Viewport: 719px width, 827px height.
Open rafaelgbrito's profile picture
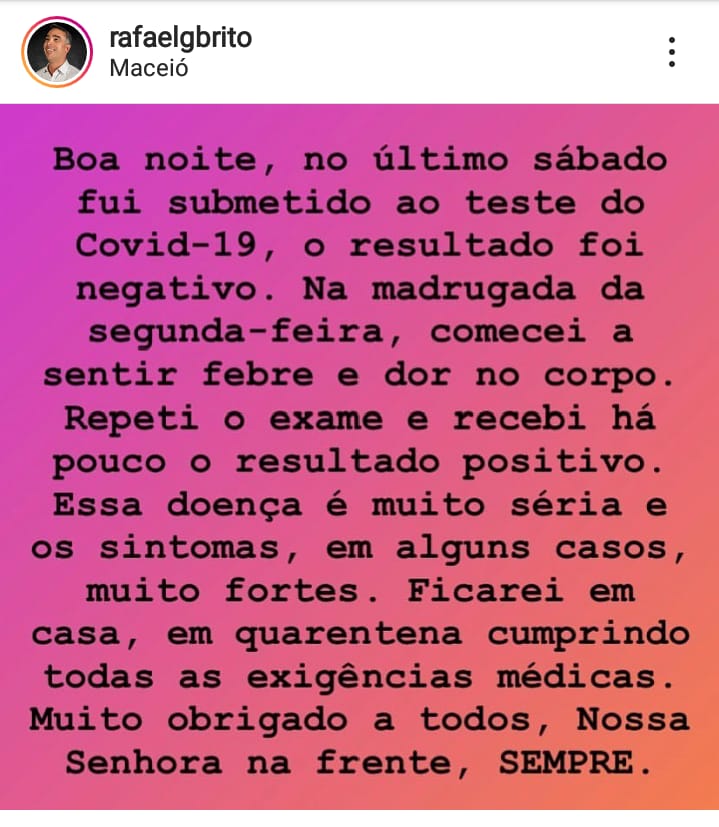coord(57,52)
